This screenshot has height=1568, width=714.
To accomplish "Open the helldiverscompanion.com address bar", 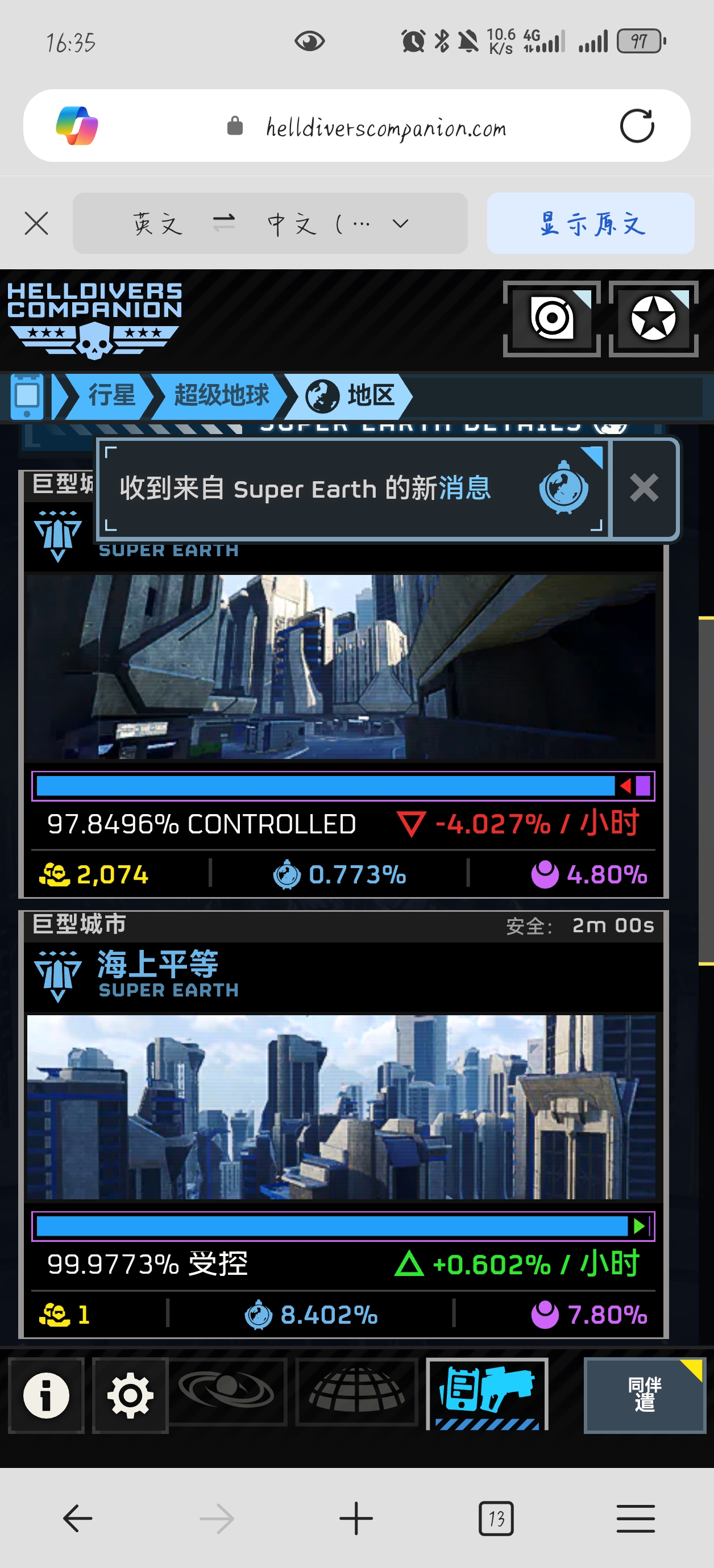I will [x=385, y=127].
